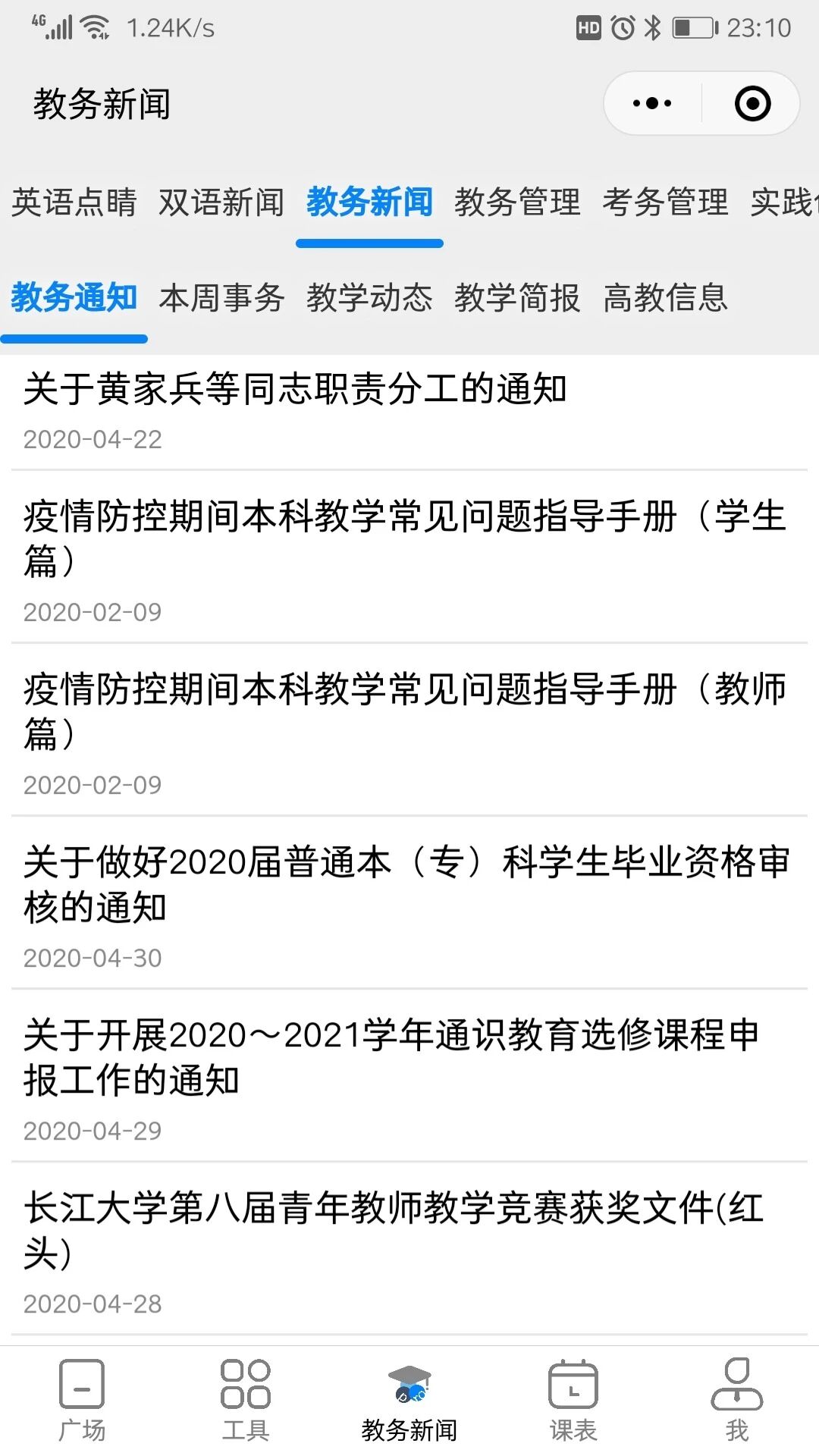Show the 教学简报 sub-tab
Screen dimensions: 819x1456
(517, 297)
